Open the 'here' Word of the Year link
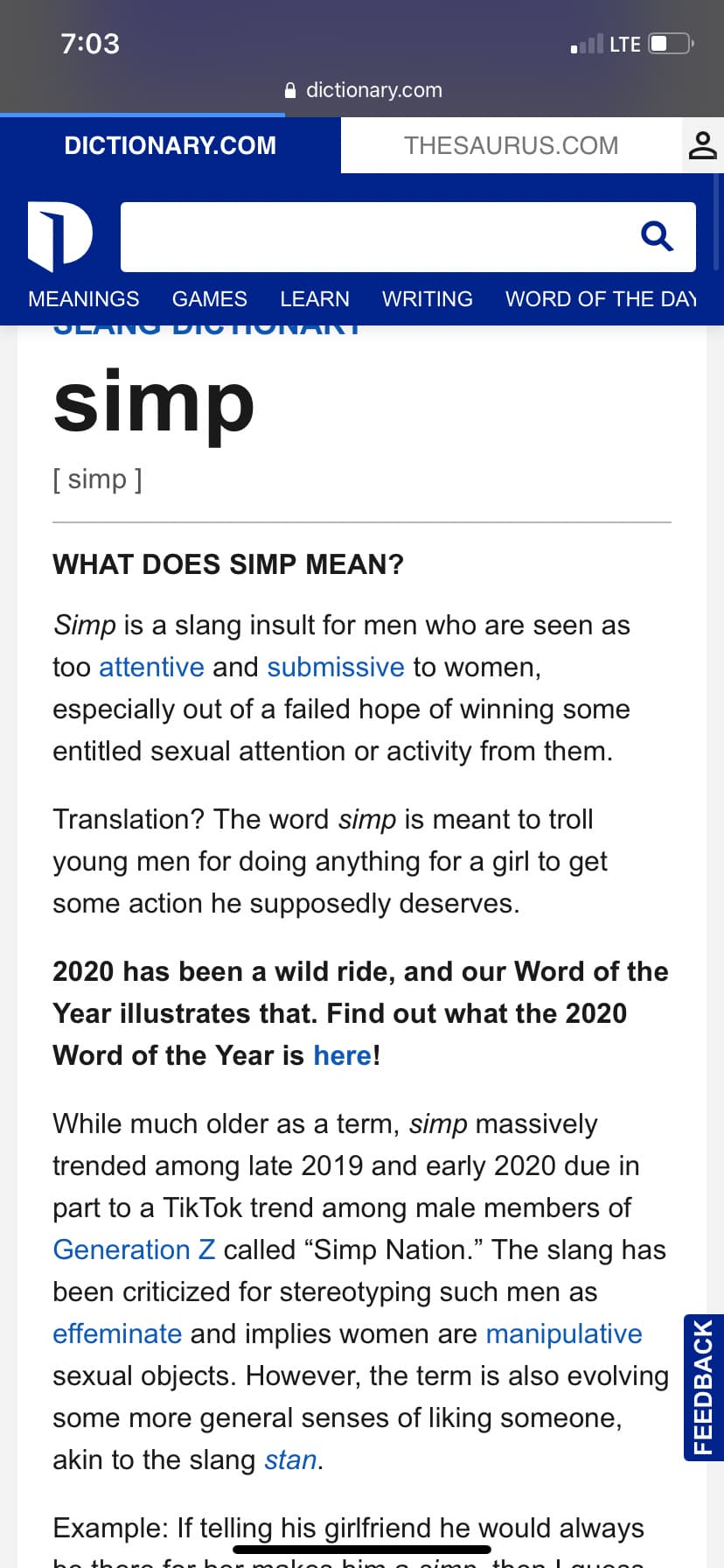 (x=343, y=1055)
